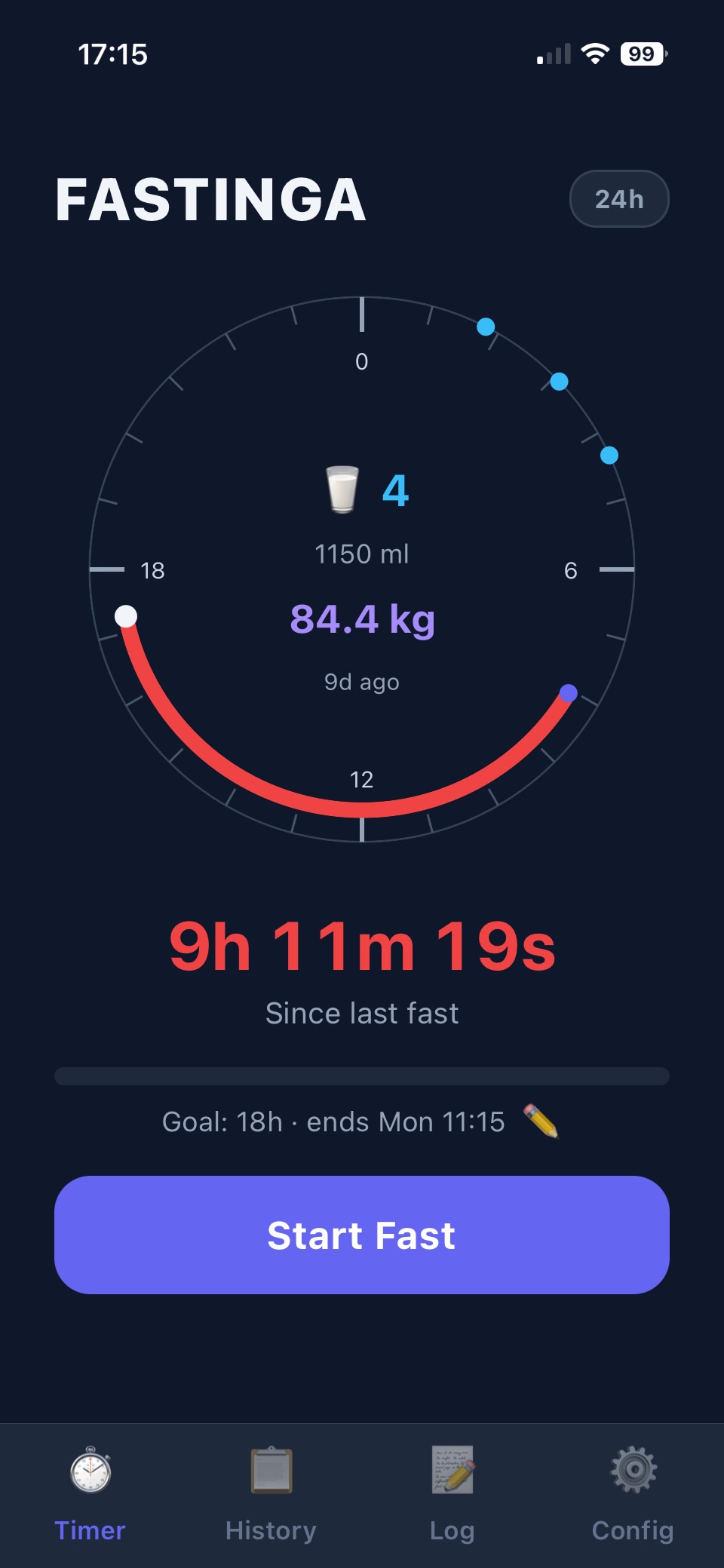Tap the blue dot closest to 6

[x=608, y=454]
